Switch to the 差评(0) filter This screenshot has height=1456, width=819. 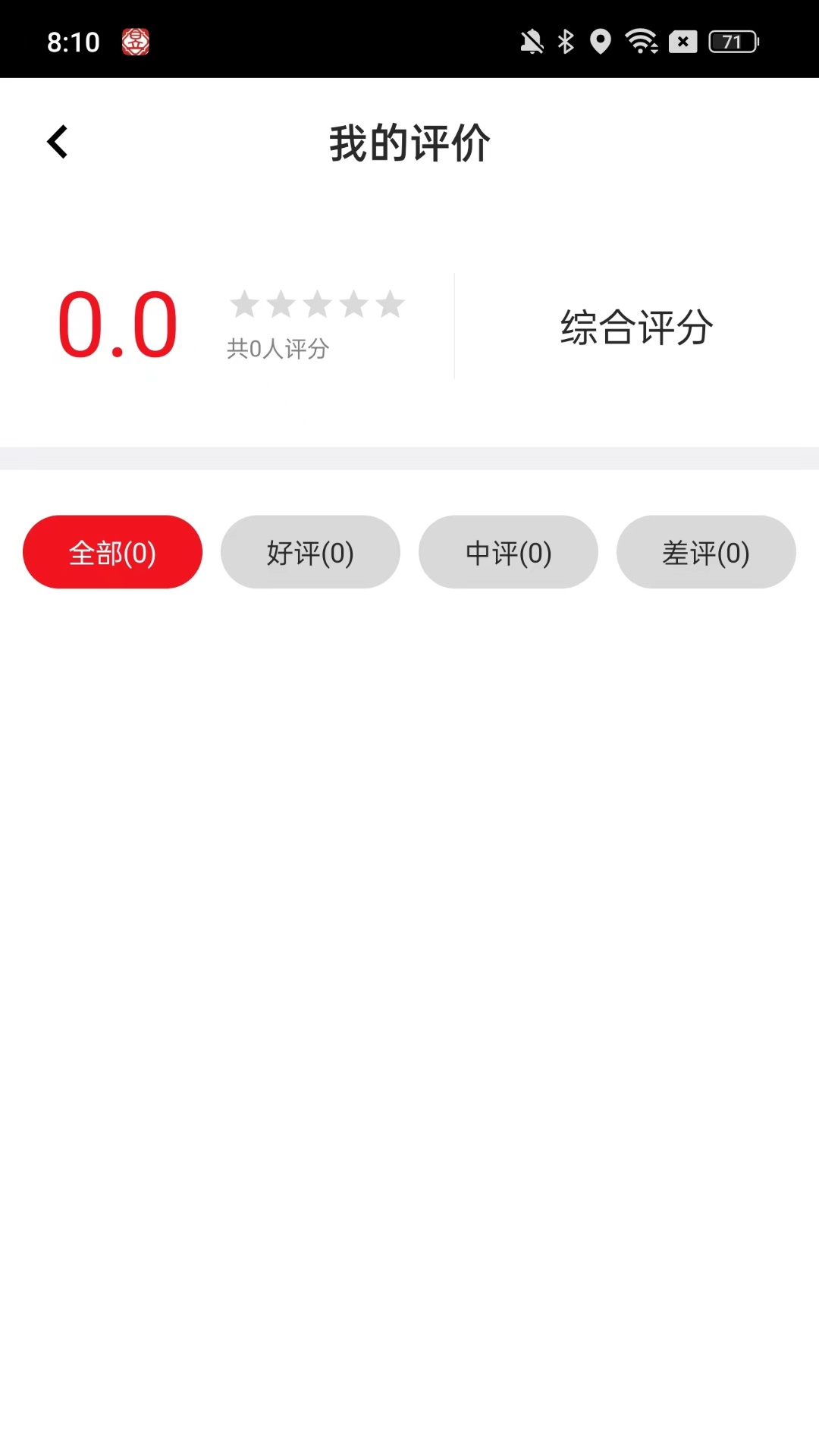(706, 552)
